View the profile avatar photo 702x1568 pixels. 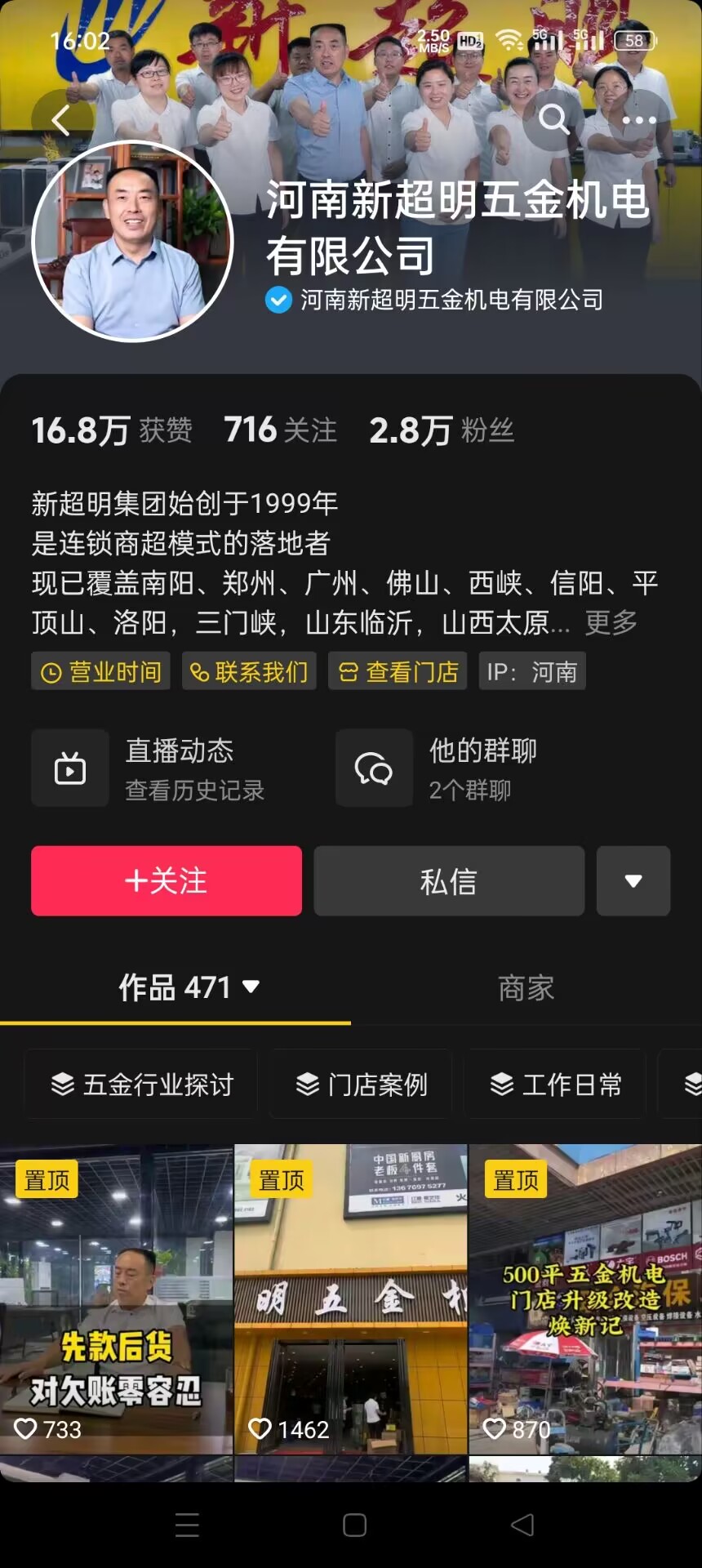coord(132,241)
